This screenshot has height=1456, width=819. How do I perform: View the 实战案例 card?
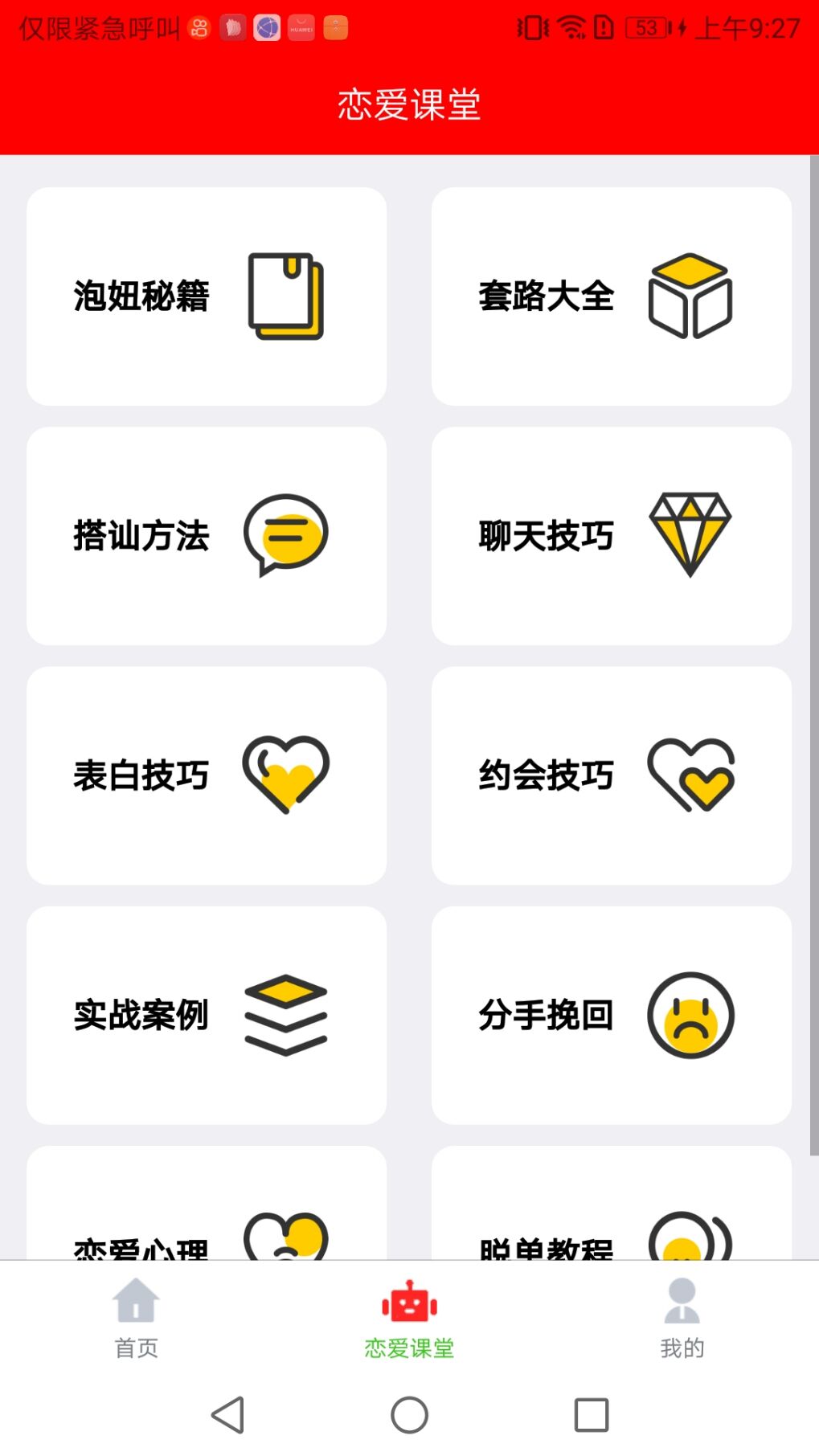[x=207, y=1015]
